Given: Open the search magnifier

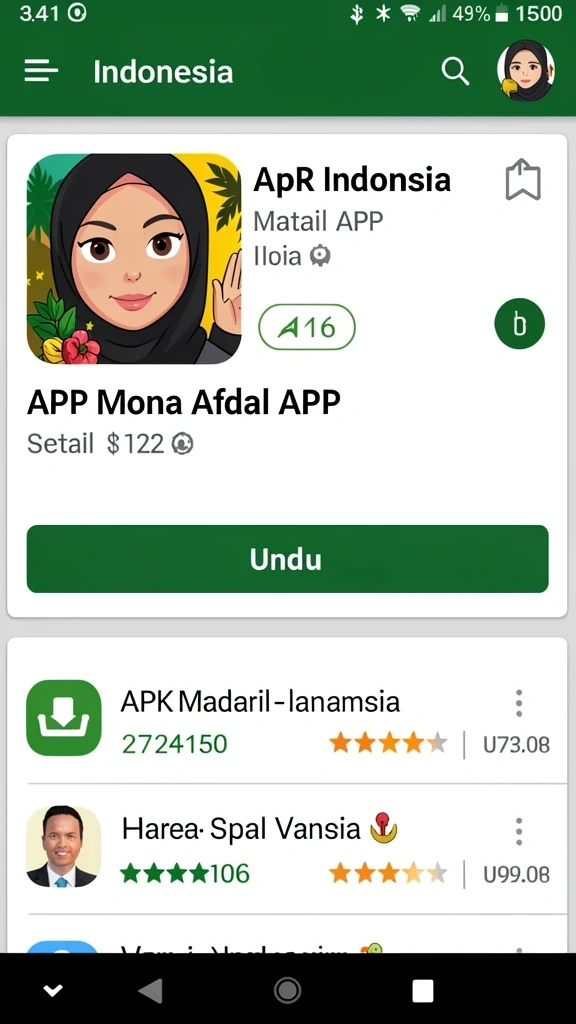Looking at the screenshot, I should click(455, 71).
